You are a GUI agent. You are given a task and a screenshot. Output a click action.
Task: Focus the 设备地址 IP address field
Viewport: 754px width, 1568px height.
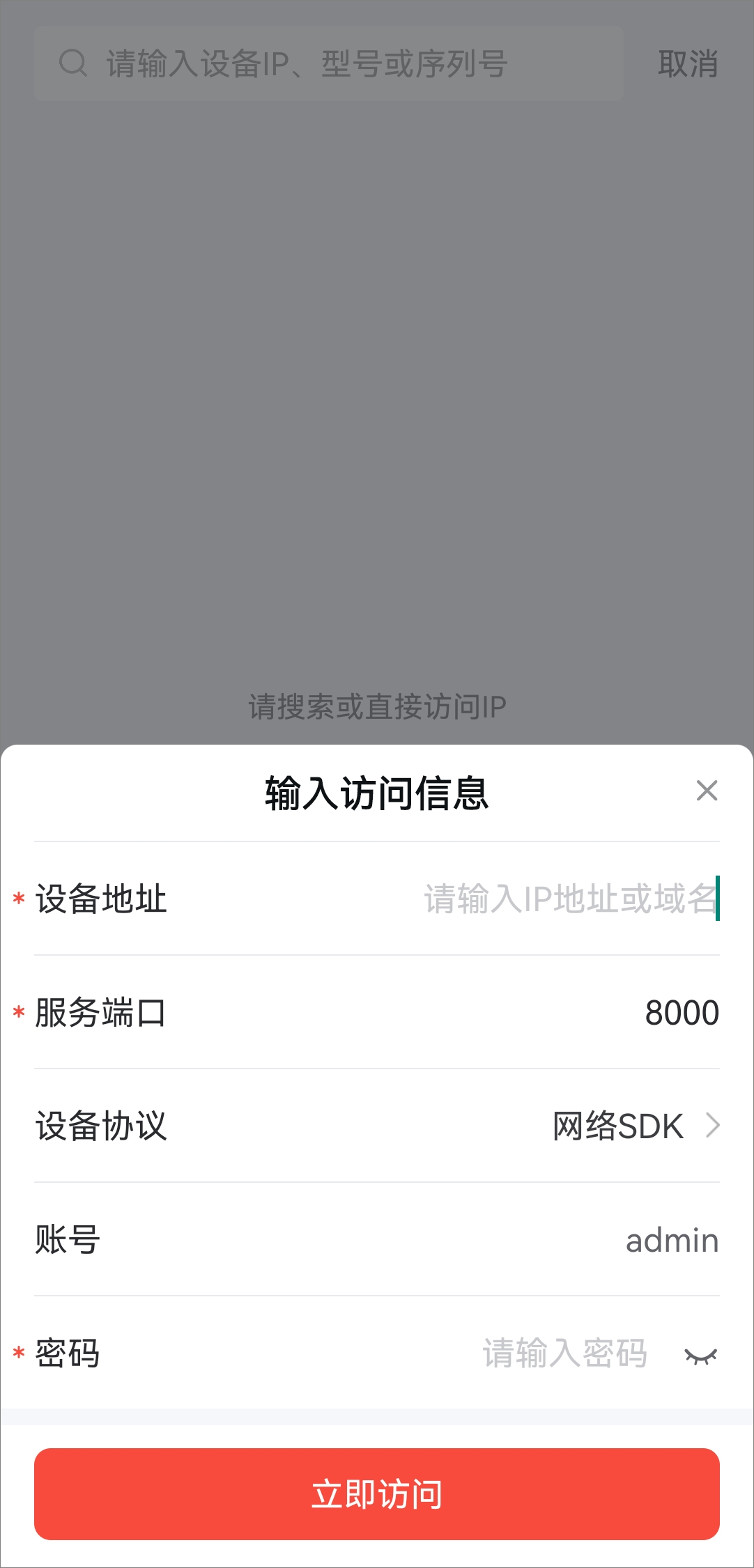[571, 899]
